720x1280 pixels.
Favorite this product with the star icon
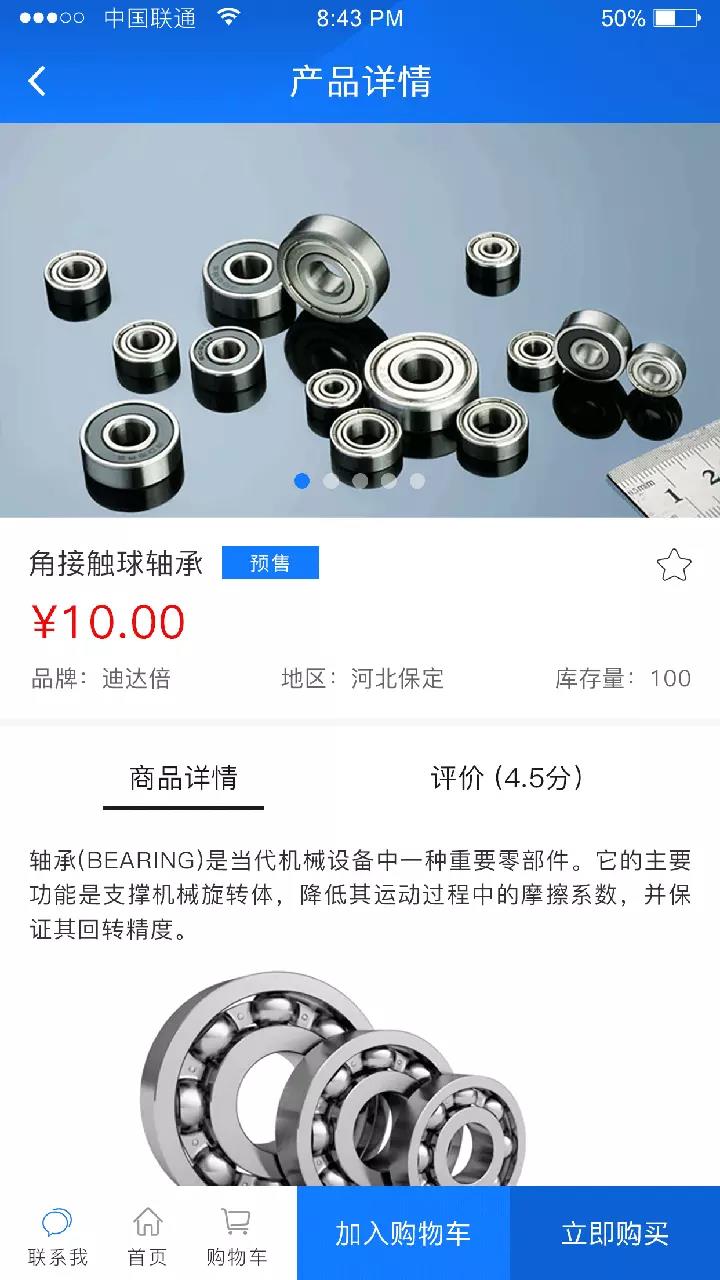coord(674,565)
